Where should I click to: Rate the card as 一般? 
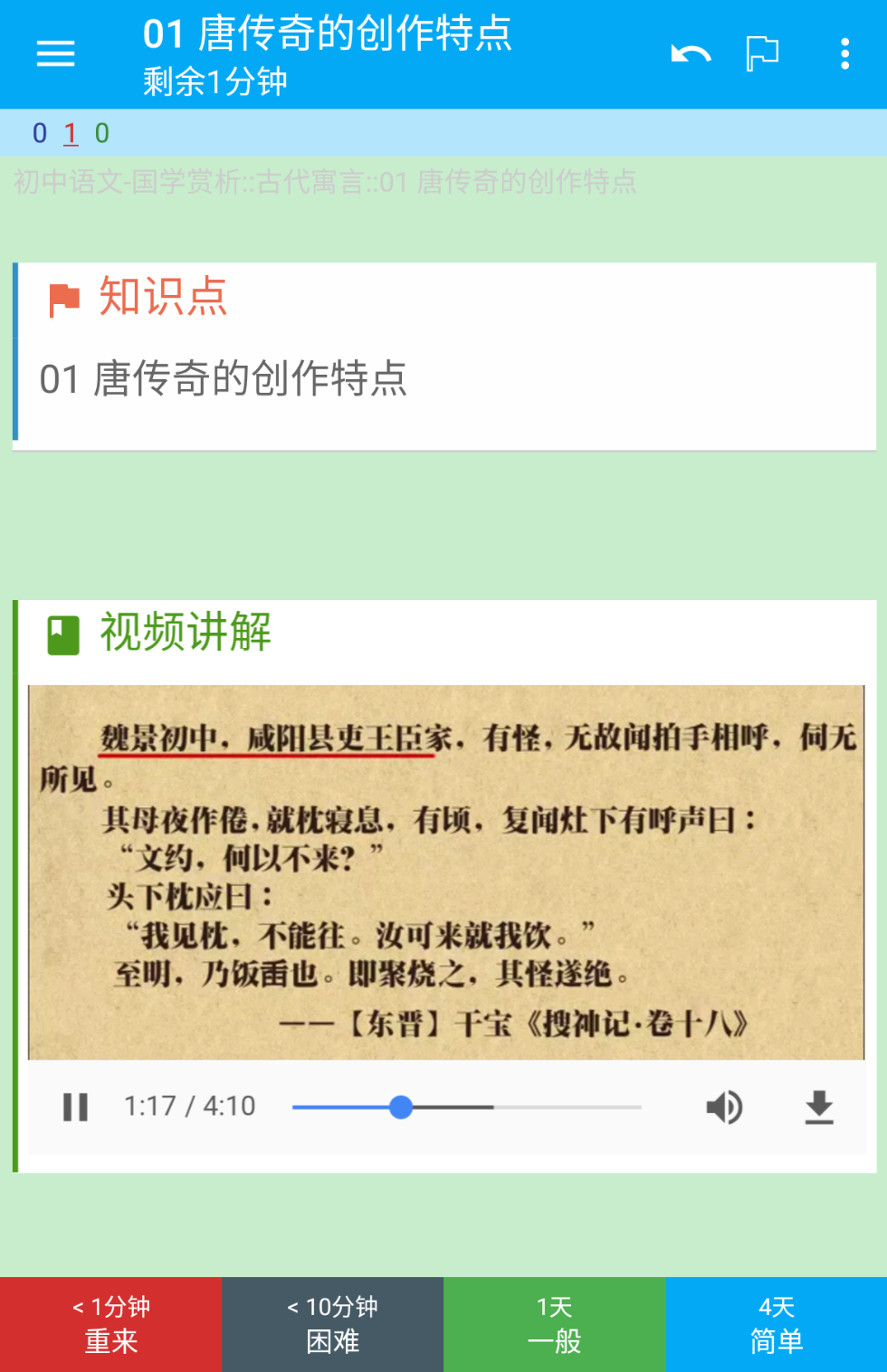[x=554, y=1324]
